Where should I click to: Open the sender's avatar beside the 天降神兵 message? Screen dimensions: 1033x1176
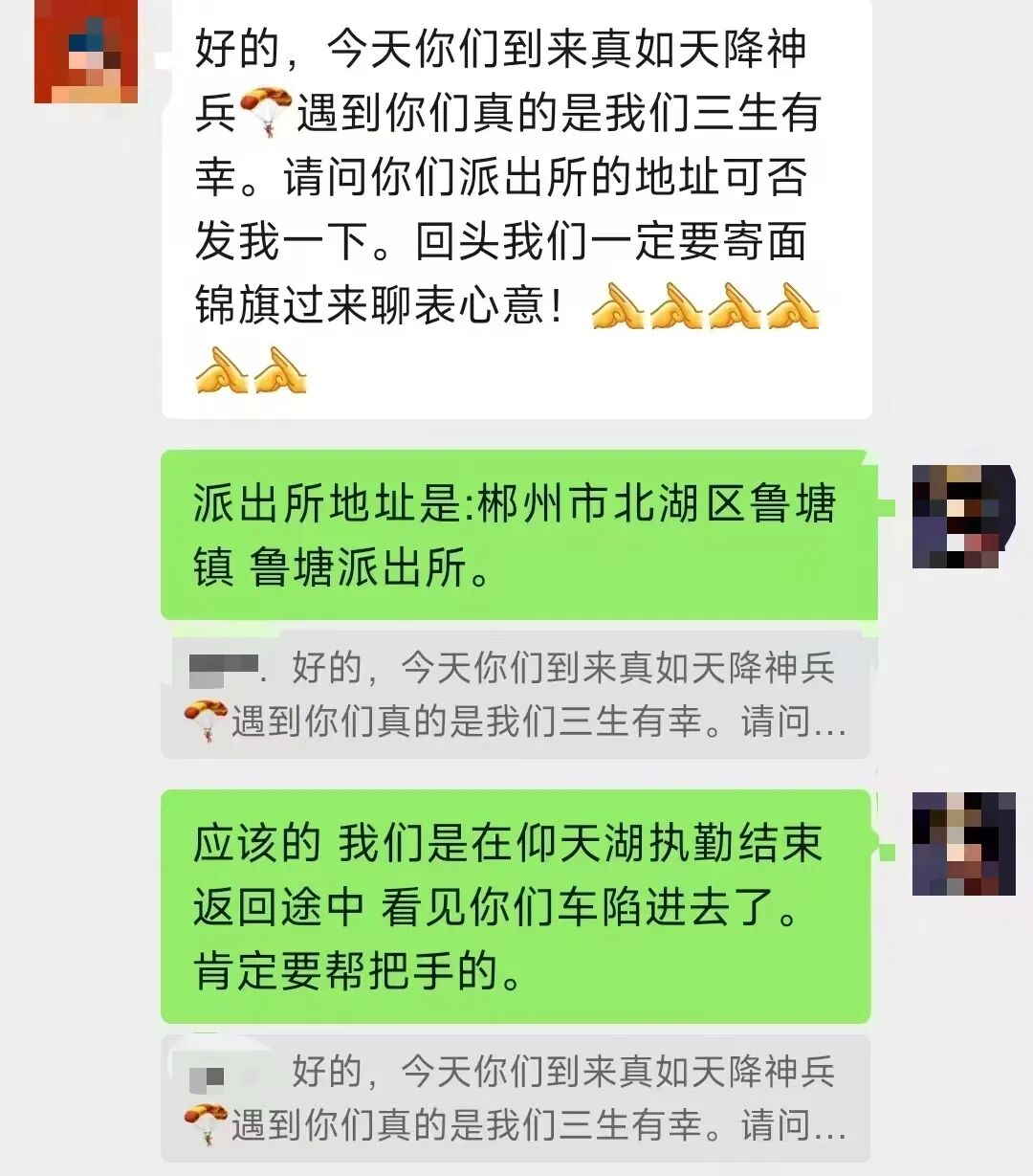tap(86, 53)
